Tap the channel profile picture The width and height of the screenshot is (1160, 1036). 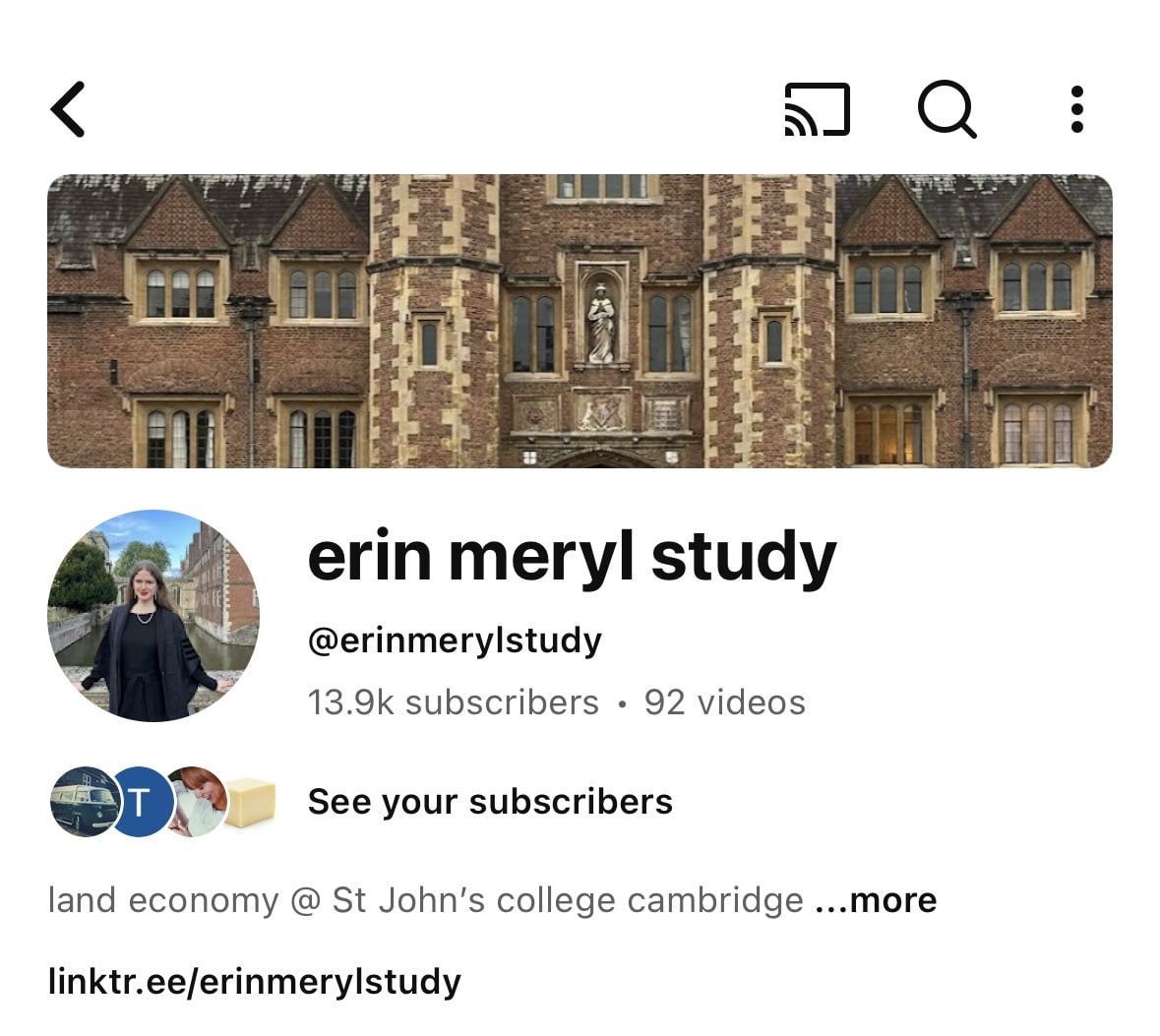tap(153, 615)
